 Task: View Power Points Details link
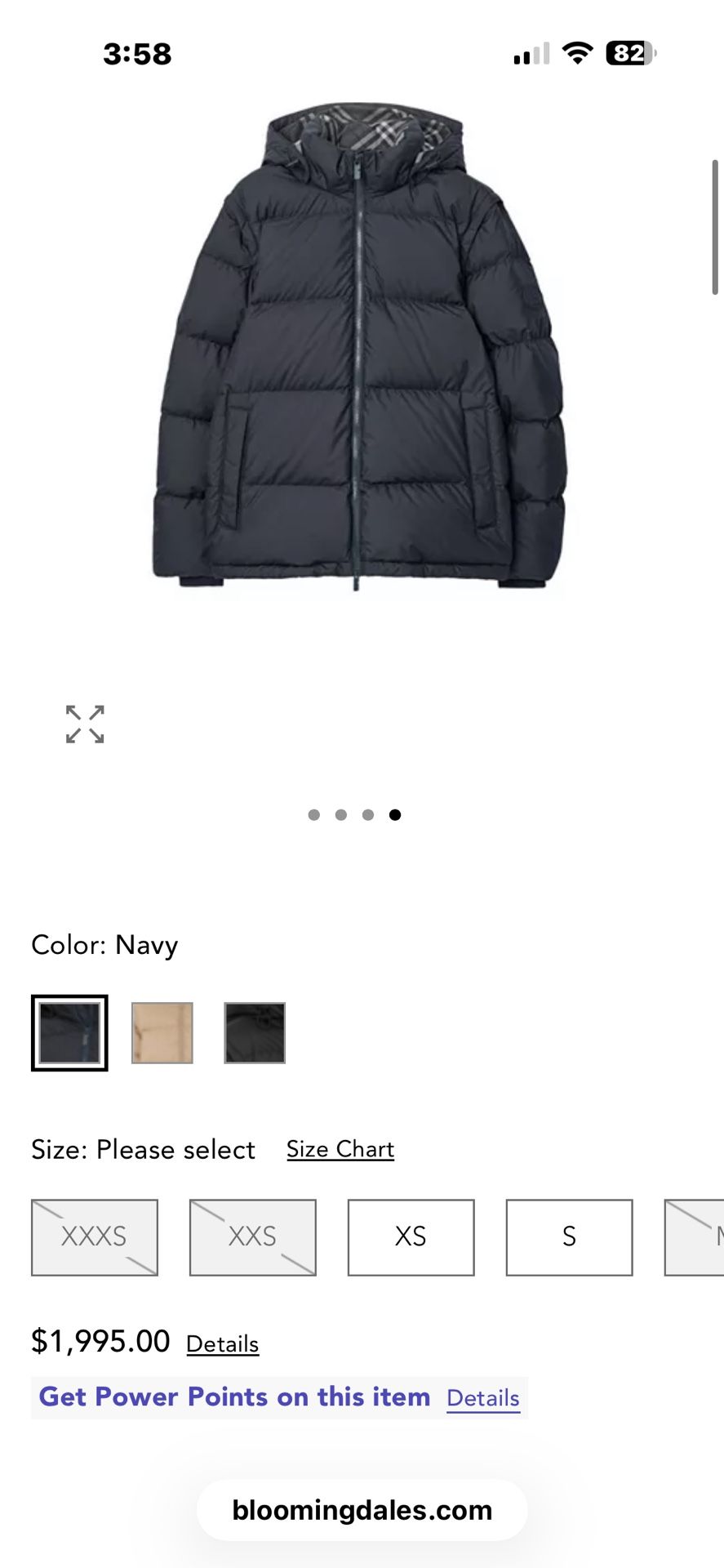482,1398
